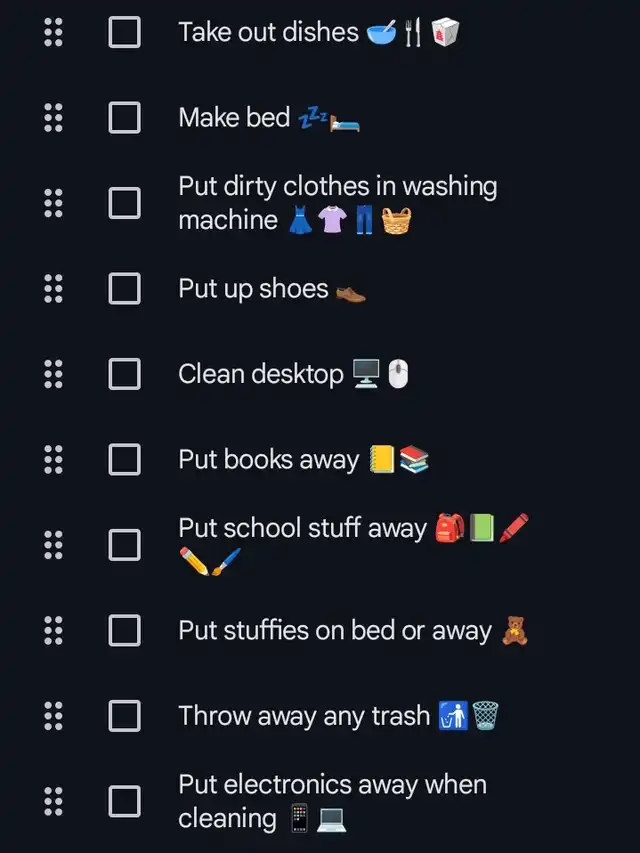Tap the drag handle beside Take out dishes
The width and height of the screenshot is (640, 853).
point(54,32)
